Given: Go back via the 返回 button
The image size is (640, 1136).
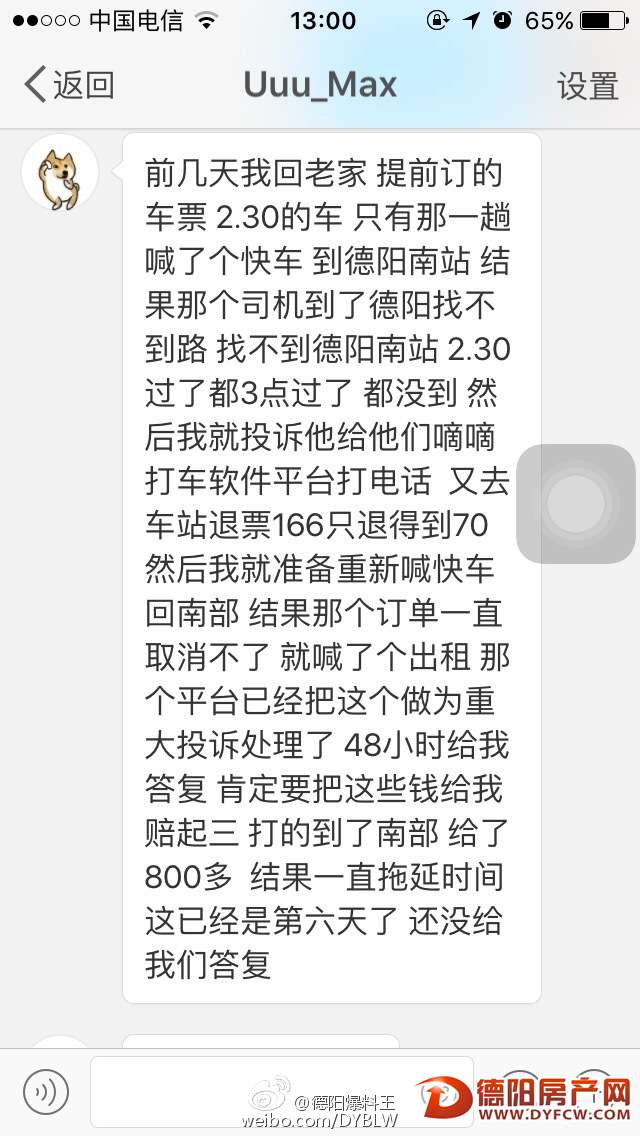Looking at the screenshot, I should coord(68,85).
